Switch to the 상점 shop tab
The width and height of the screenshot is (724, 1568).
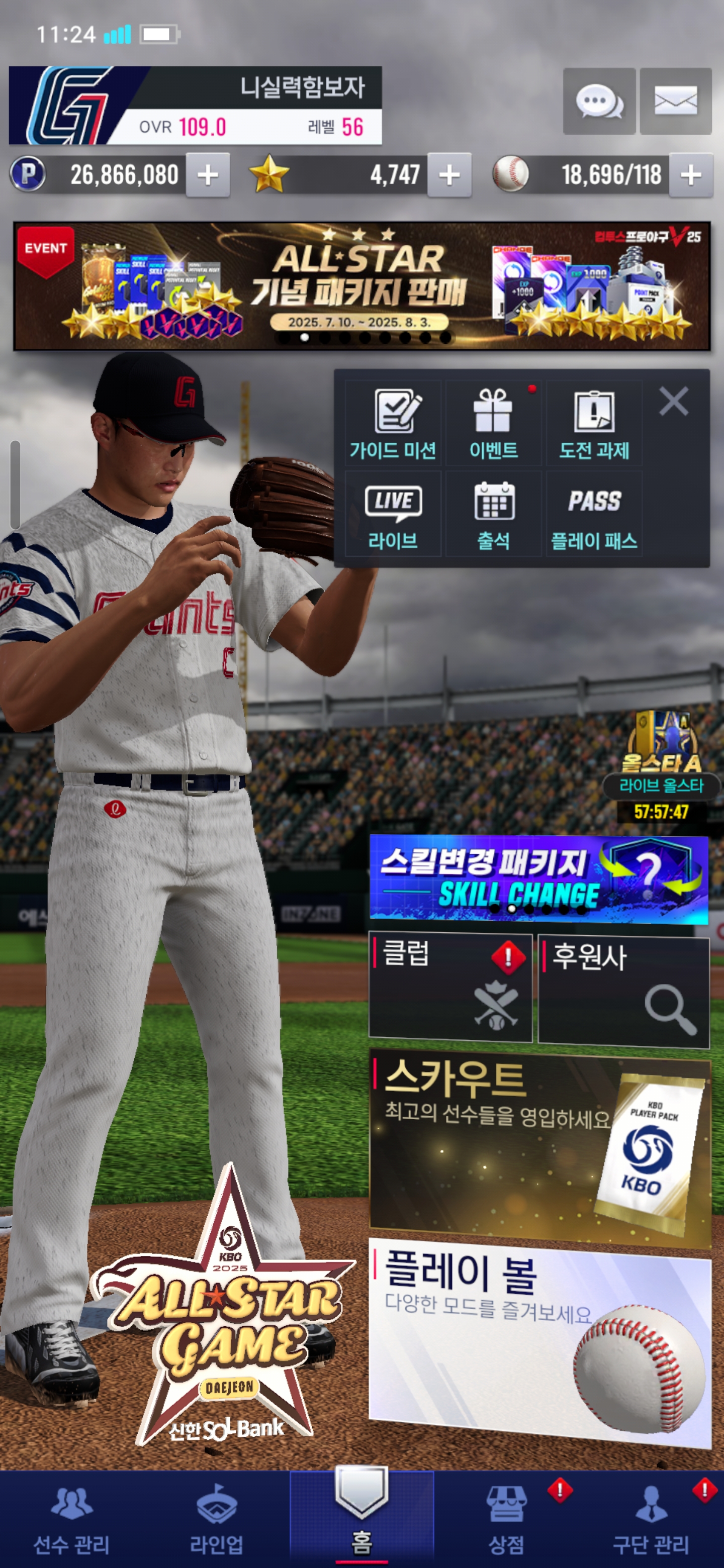pyautogui.click(x=507, y=1519)
